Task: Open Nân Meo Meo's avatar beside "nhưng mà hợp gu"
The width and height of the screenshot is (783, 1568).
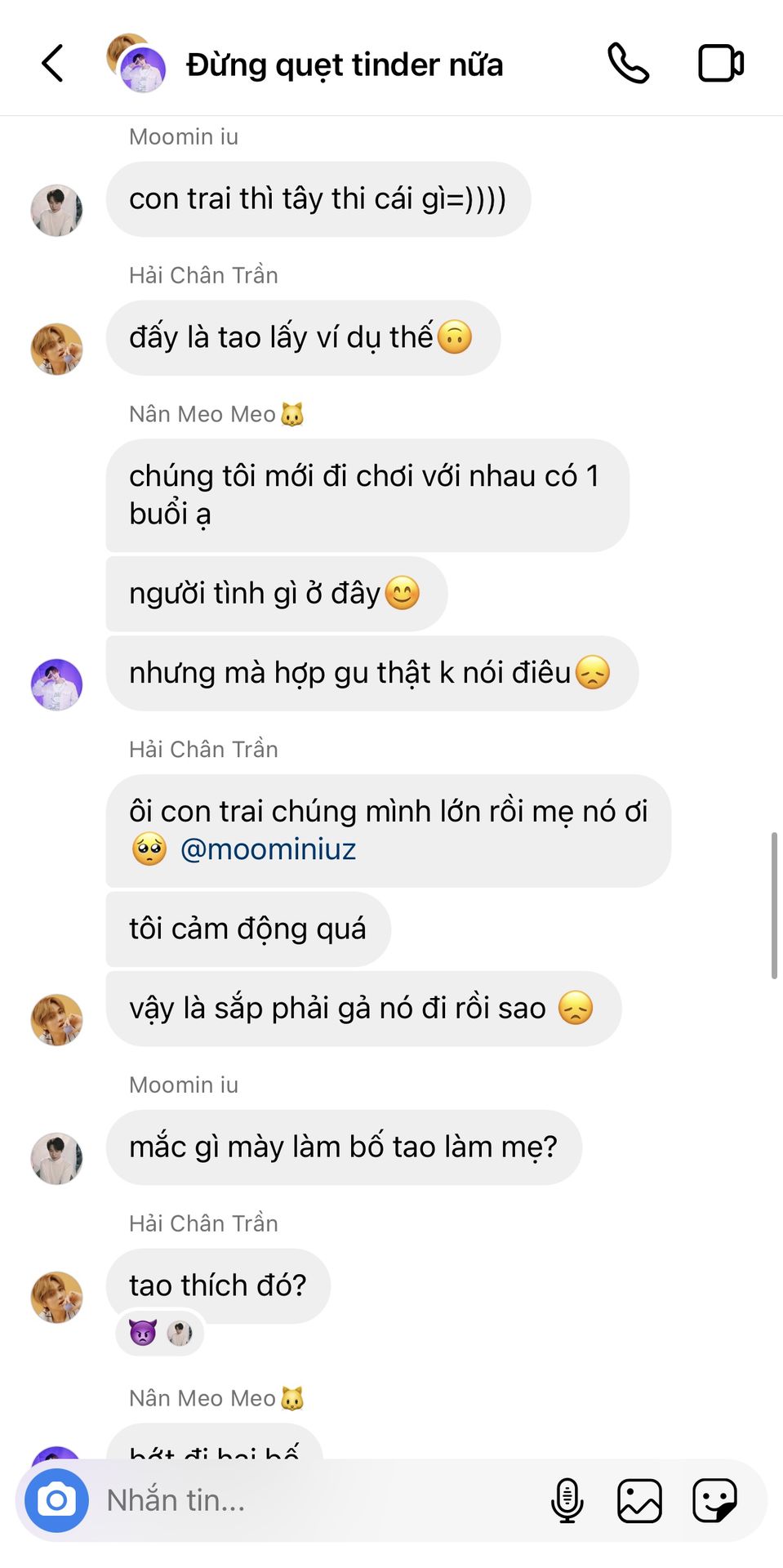Action: tap(56, 684)
